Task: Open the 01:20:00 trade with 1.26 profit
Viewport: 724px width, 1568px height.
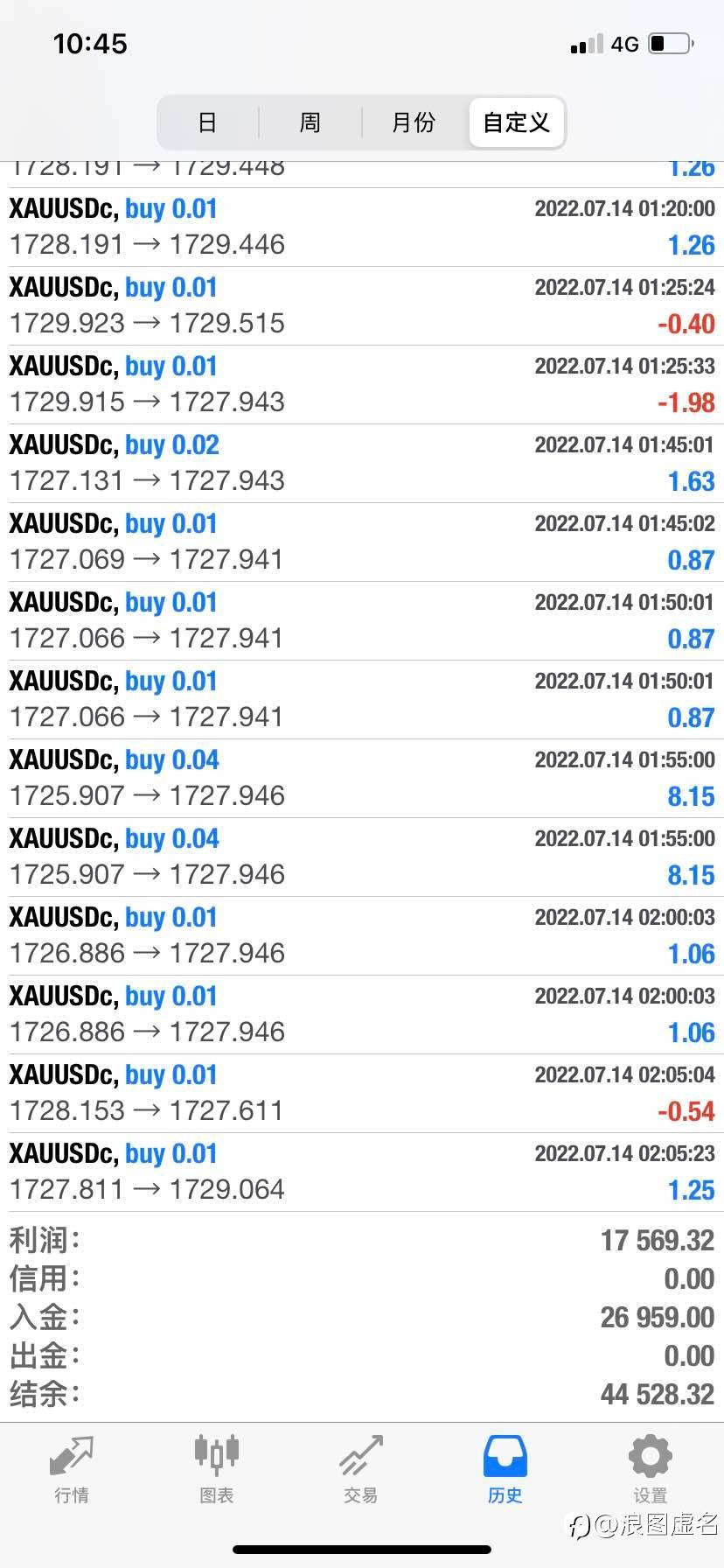Action: [x=362, y=227]
